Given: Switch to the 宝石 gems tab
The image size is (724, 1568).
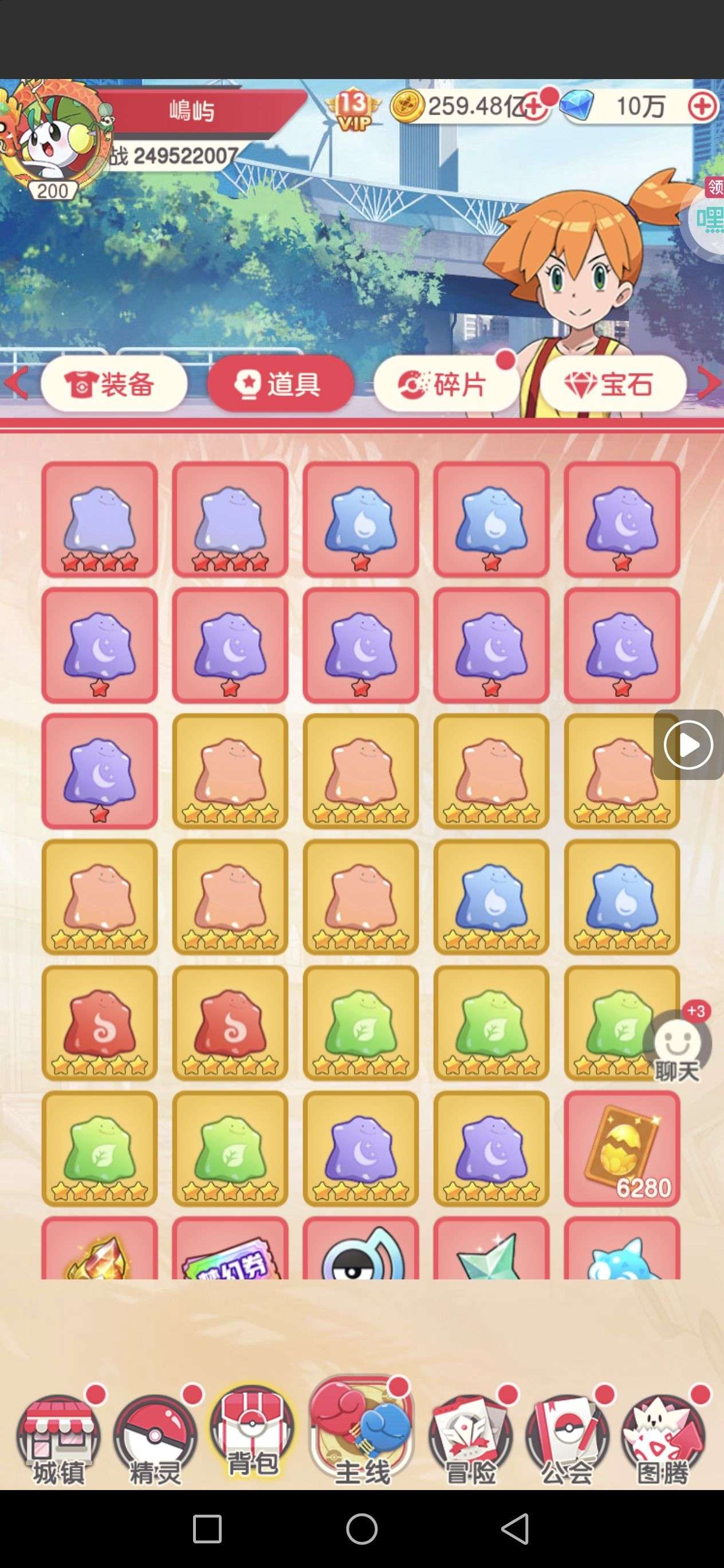Looking at the screenshot, I should 613,385.
